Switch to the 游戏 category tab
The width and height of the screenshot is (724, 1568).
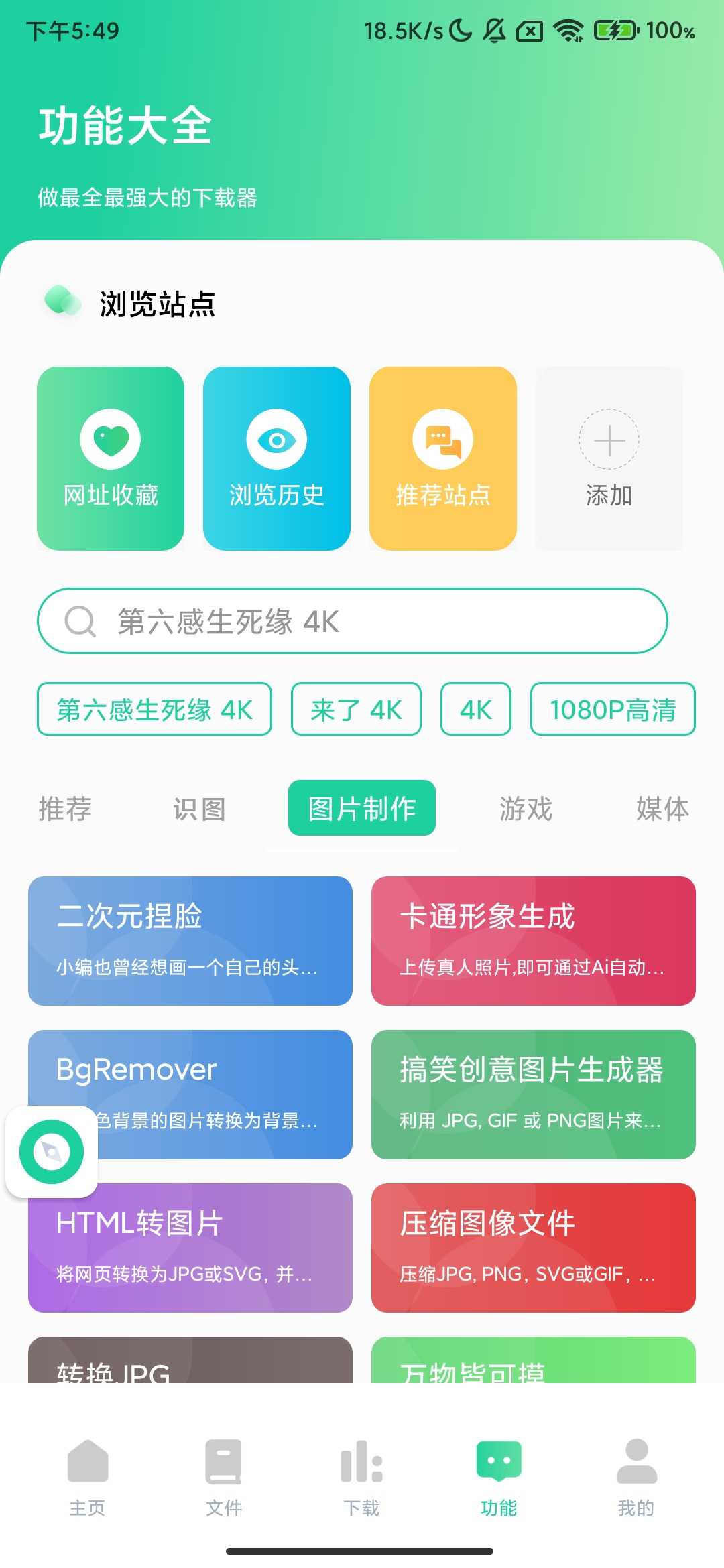click(526, 808)
